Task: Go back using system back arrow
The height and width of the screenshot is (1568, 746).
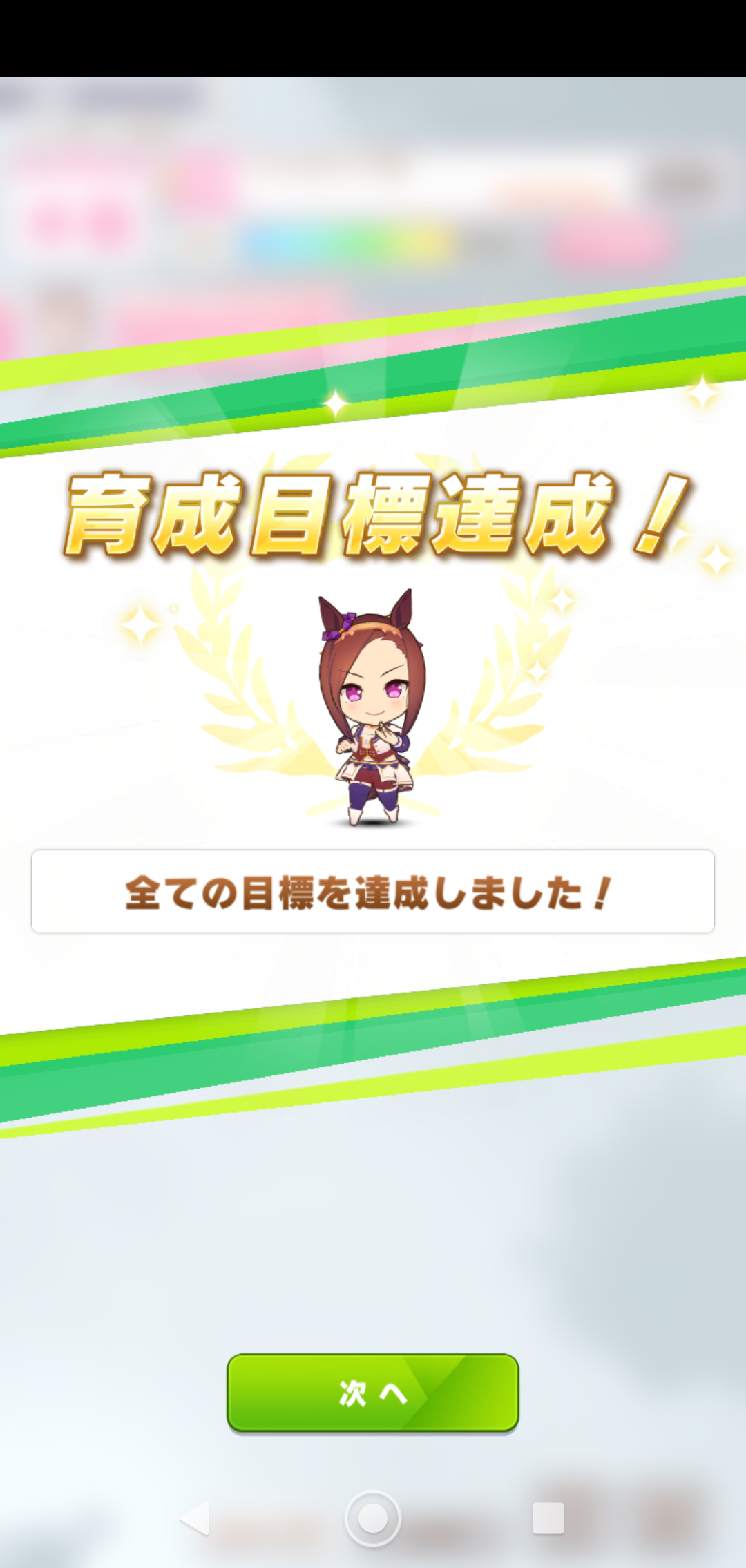Action: 195,1518
